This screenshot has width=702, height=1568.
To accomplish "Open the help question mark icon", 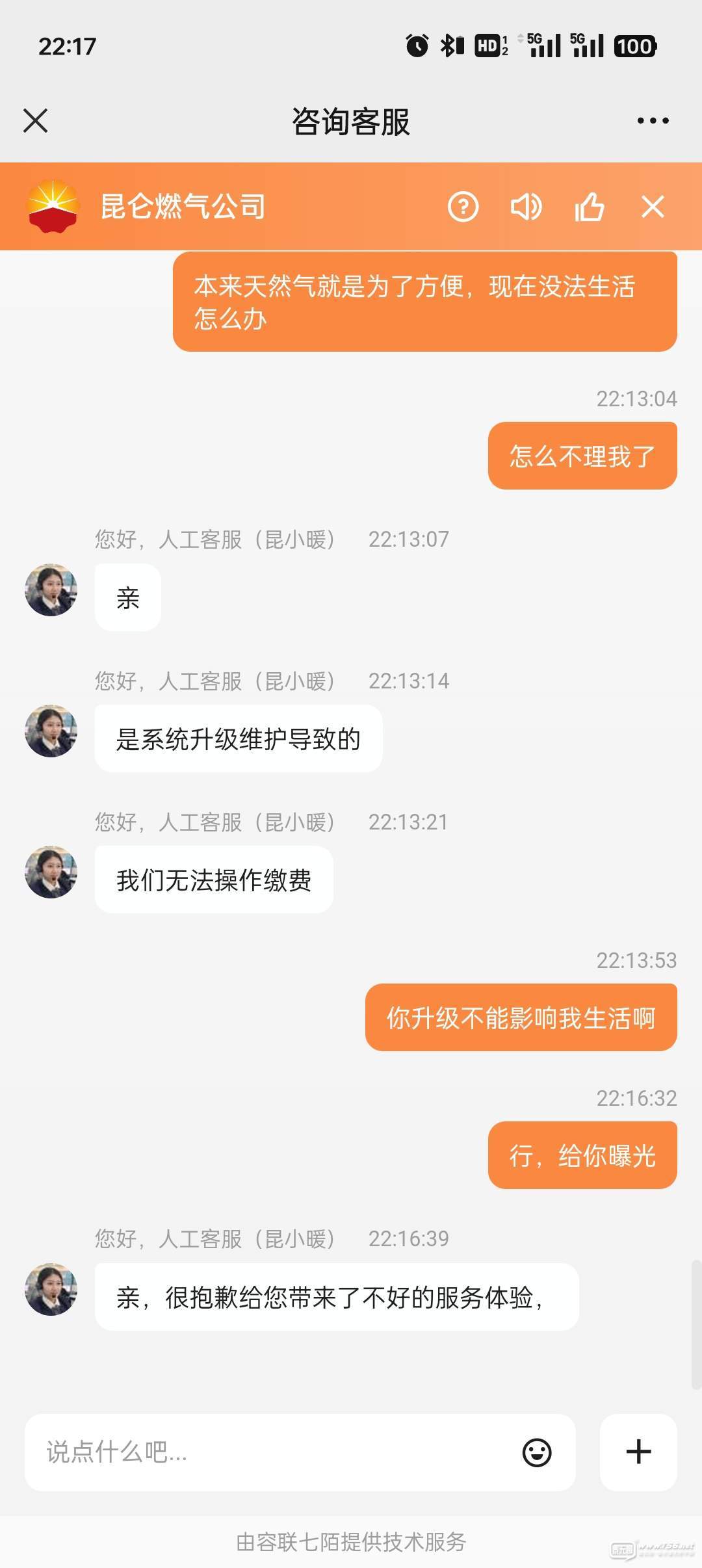I will pos(463,207).
